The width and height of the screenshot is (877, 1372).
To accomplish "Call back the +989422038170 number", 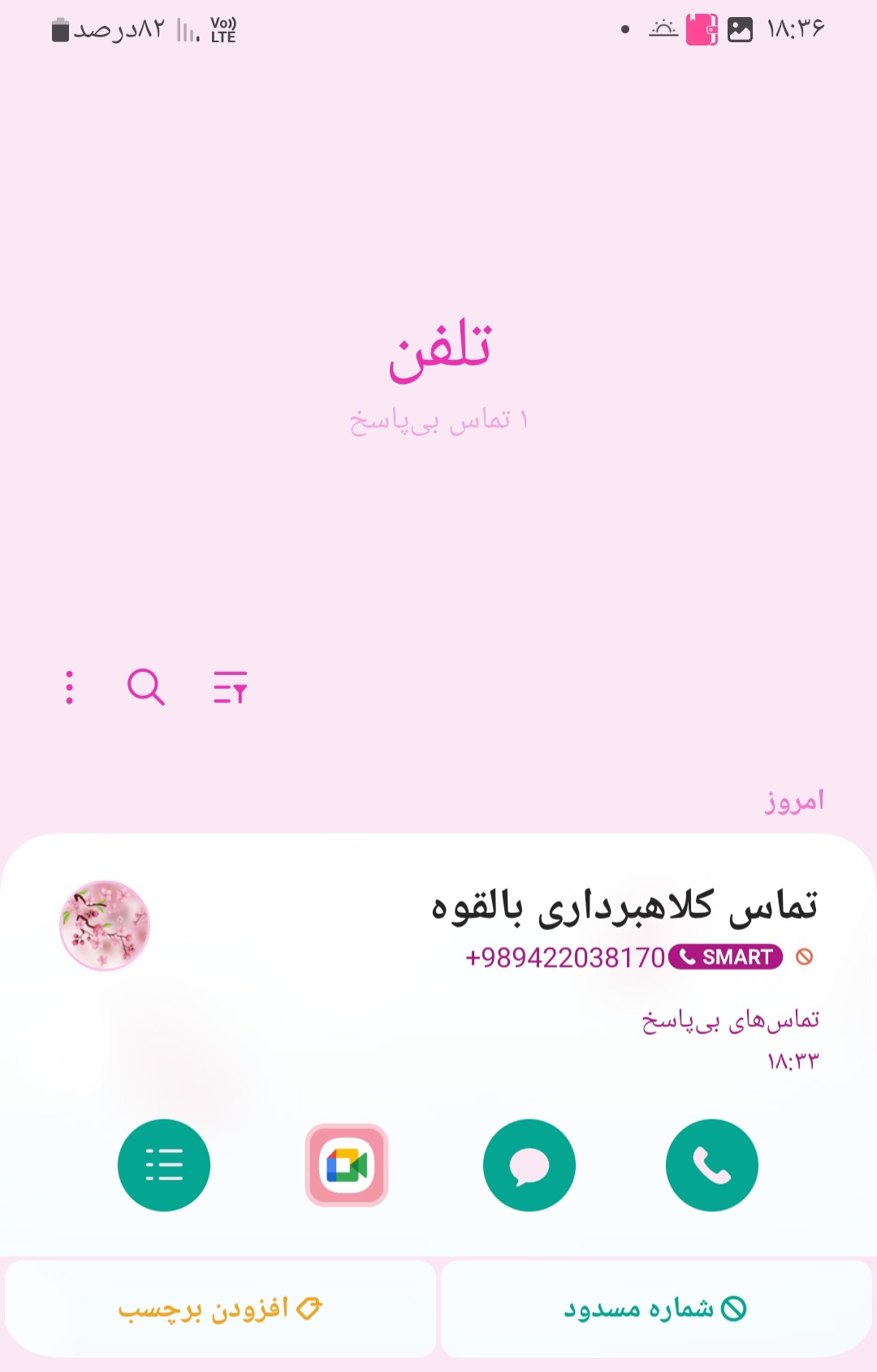I will [x=711, y=1165].
